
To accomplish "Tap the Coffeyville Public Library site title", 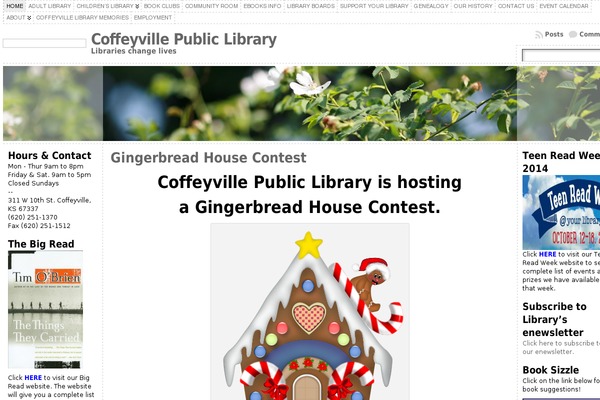I will pos(183,39).
